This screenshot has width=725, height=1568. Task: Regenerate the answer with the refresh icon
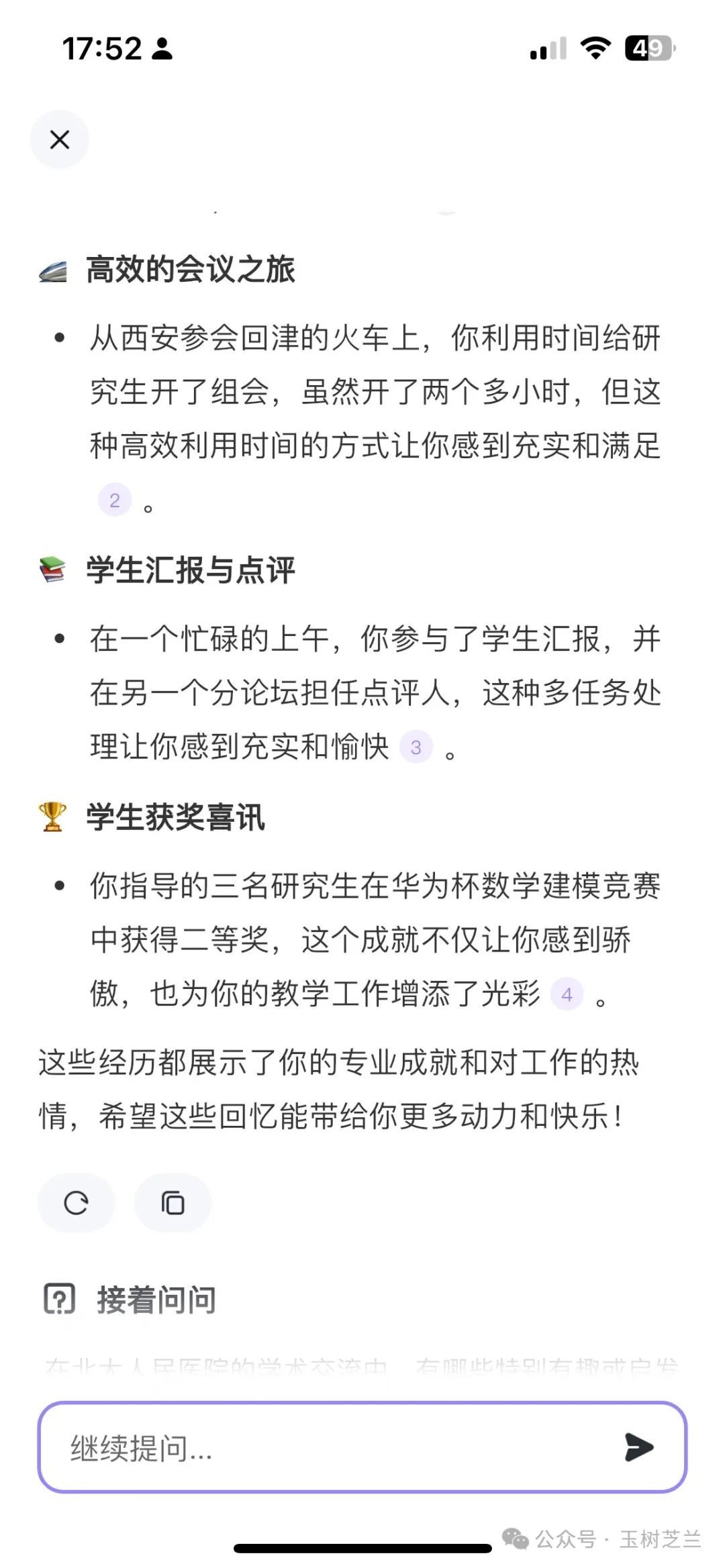pyautogui.click(x=76, y=1203)
